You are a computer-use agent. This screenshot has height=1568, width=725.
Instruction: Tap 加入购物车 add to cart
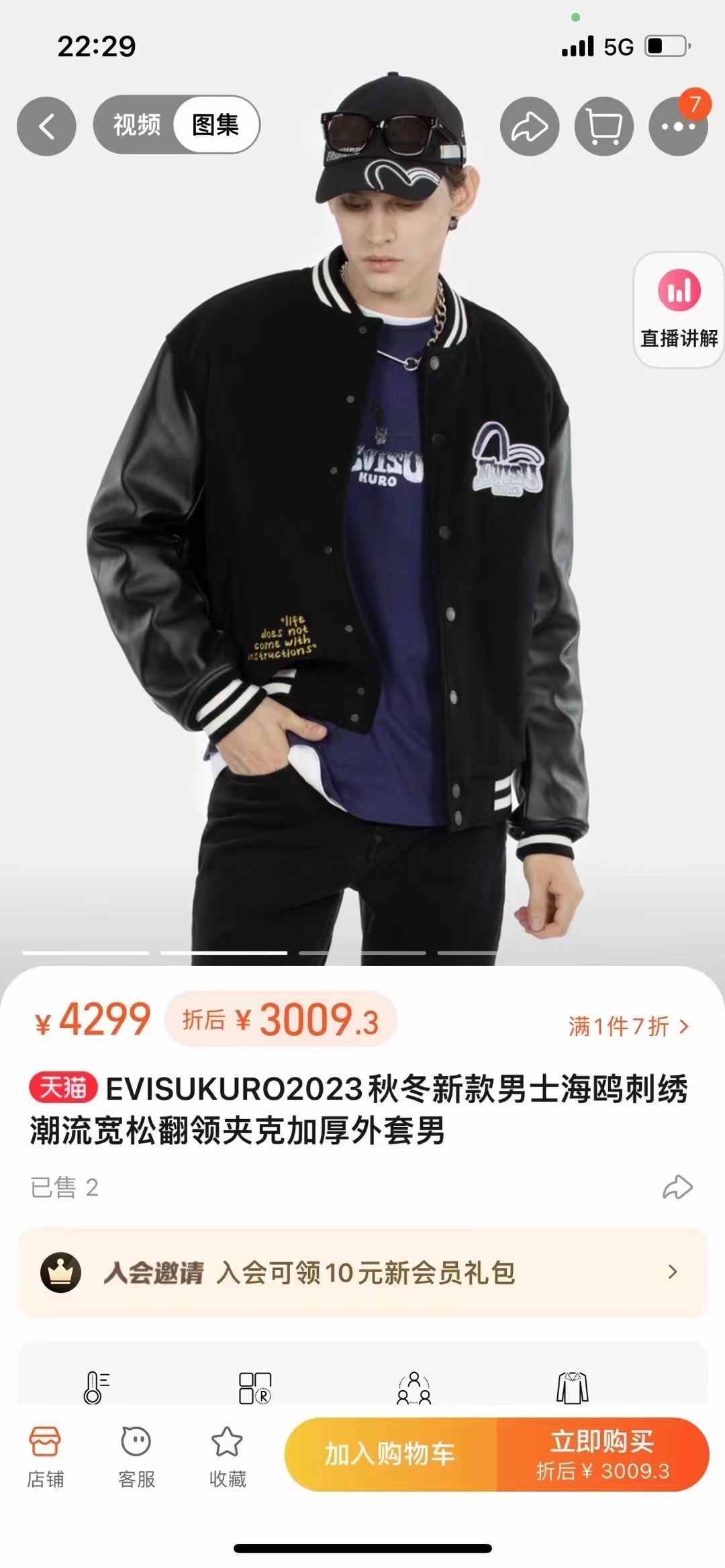pyautogui.click(x=391, y=1454)
